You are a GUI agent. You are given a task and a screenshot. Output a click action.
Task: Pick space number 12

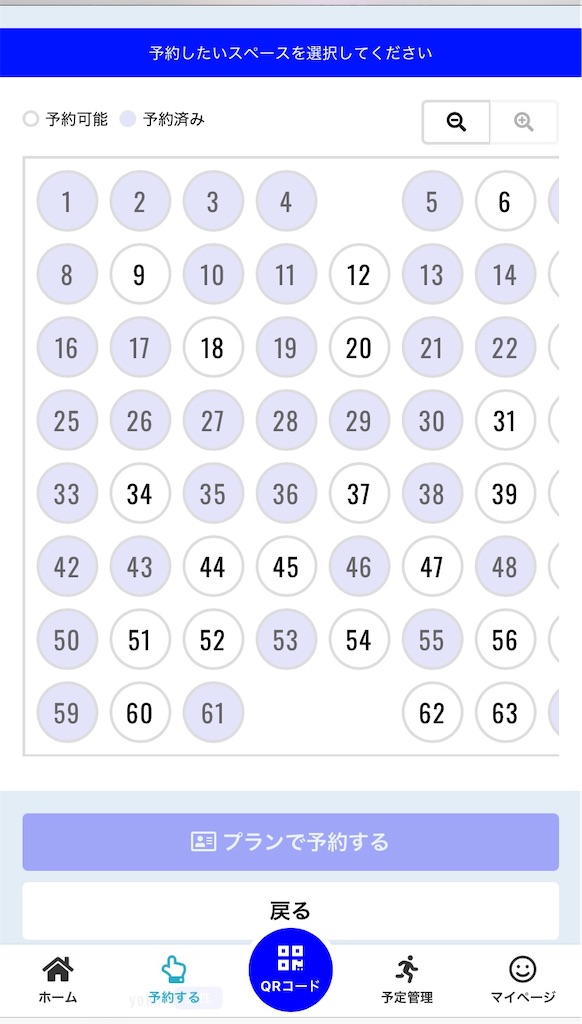pos(359,275)
